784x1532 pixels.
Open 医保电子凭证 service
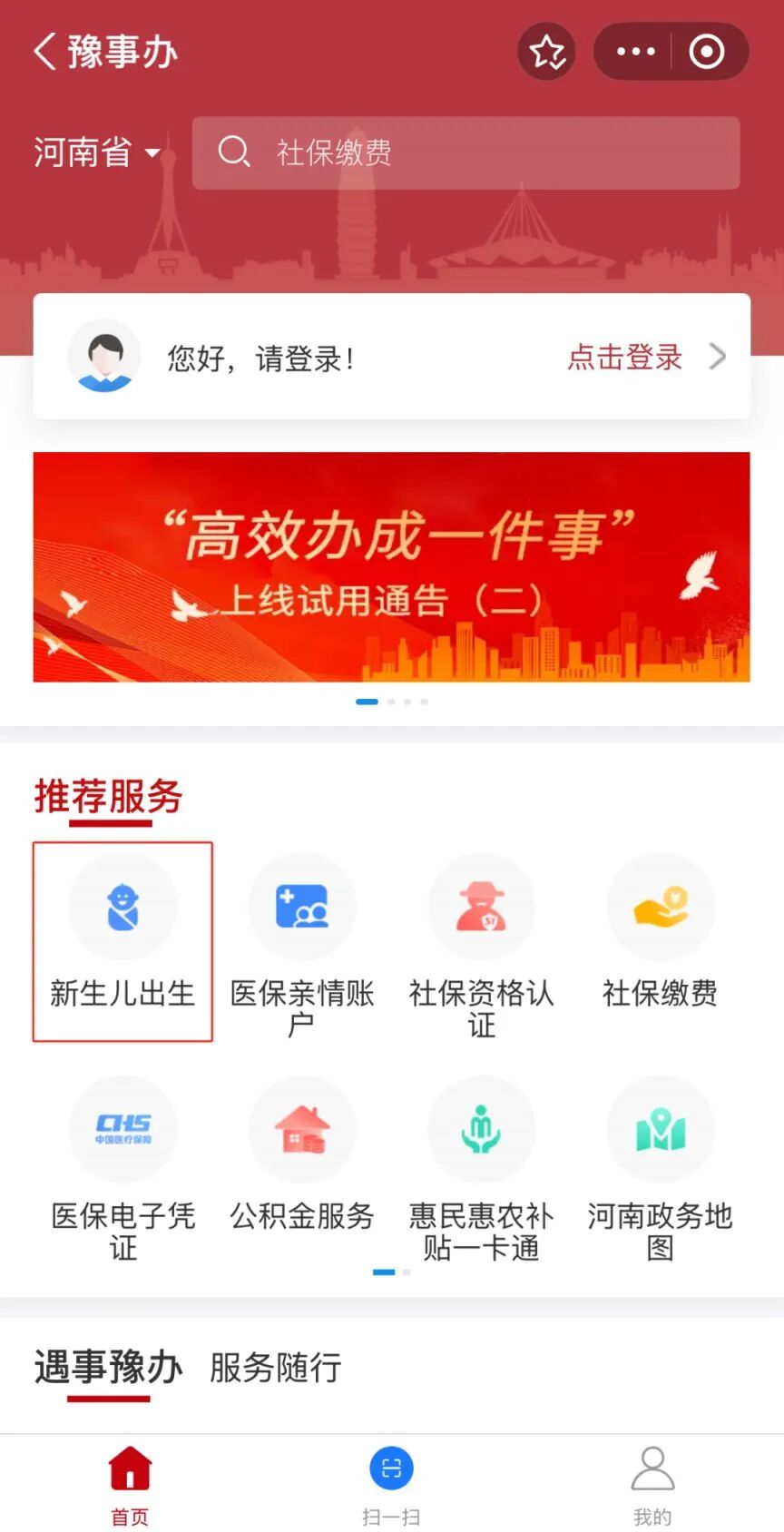tap(122, 1169)
